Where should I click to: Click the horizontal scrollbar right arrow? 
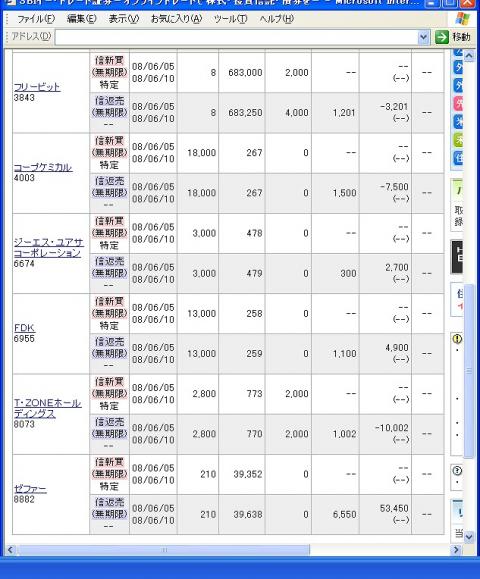pyautogui.click(x=456, y=550)
